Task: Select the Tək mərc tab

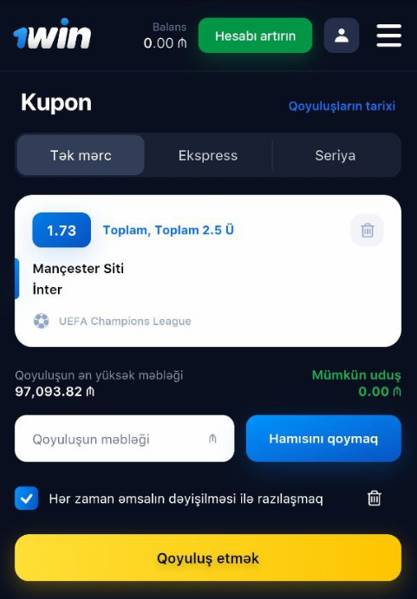Action: click(81, 155)
